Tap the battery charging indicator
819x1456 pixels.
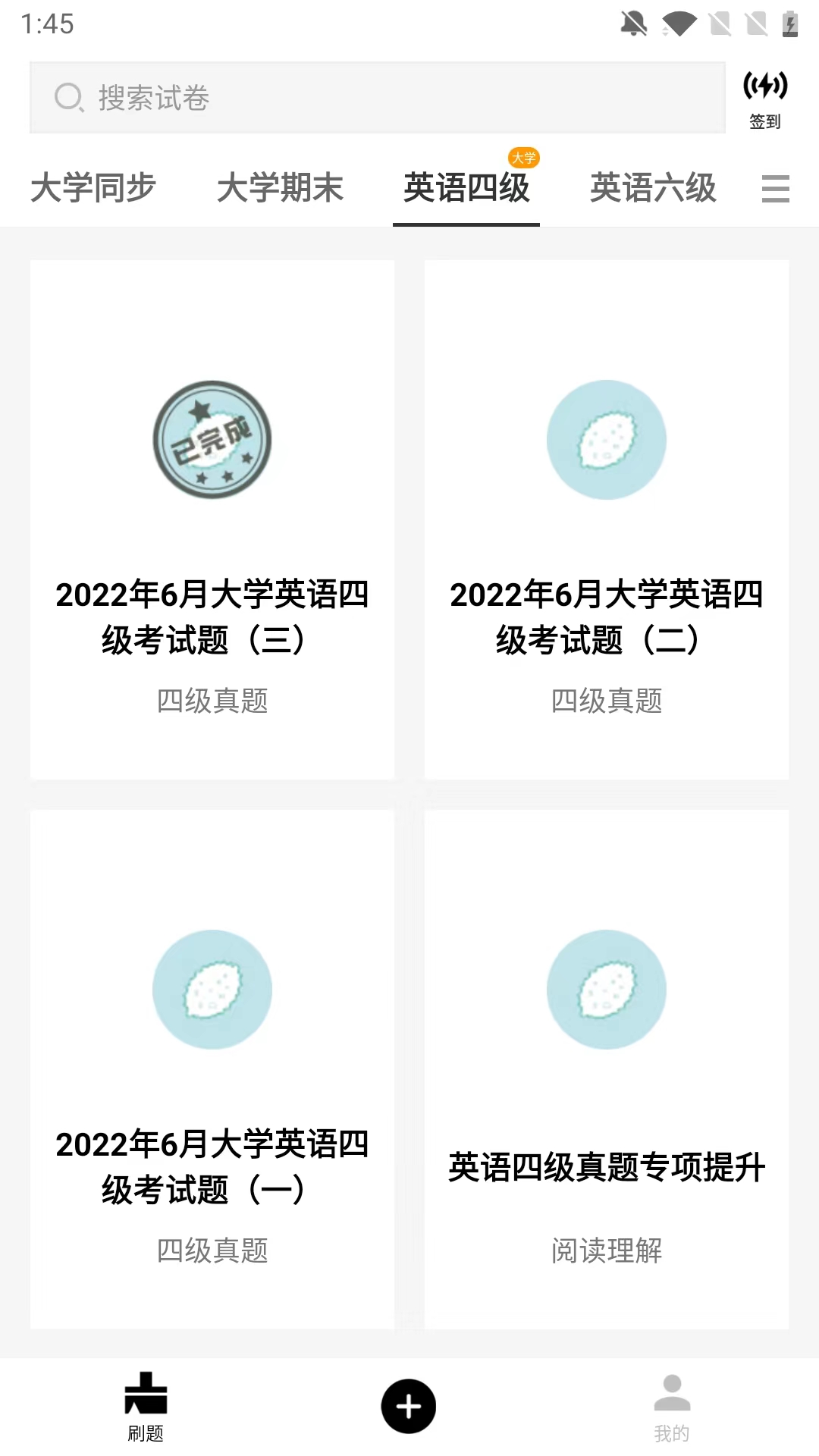pyautogui.click(x=788, y=24)
